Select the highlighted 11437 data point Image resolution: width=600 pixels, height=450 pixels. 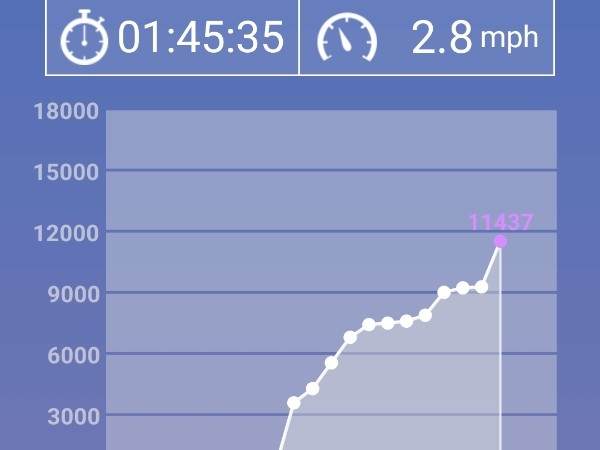pyautogui.click(x=500, y=241)
